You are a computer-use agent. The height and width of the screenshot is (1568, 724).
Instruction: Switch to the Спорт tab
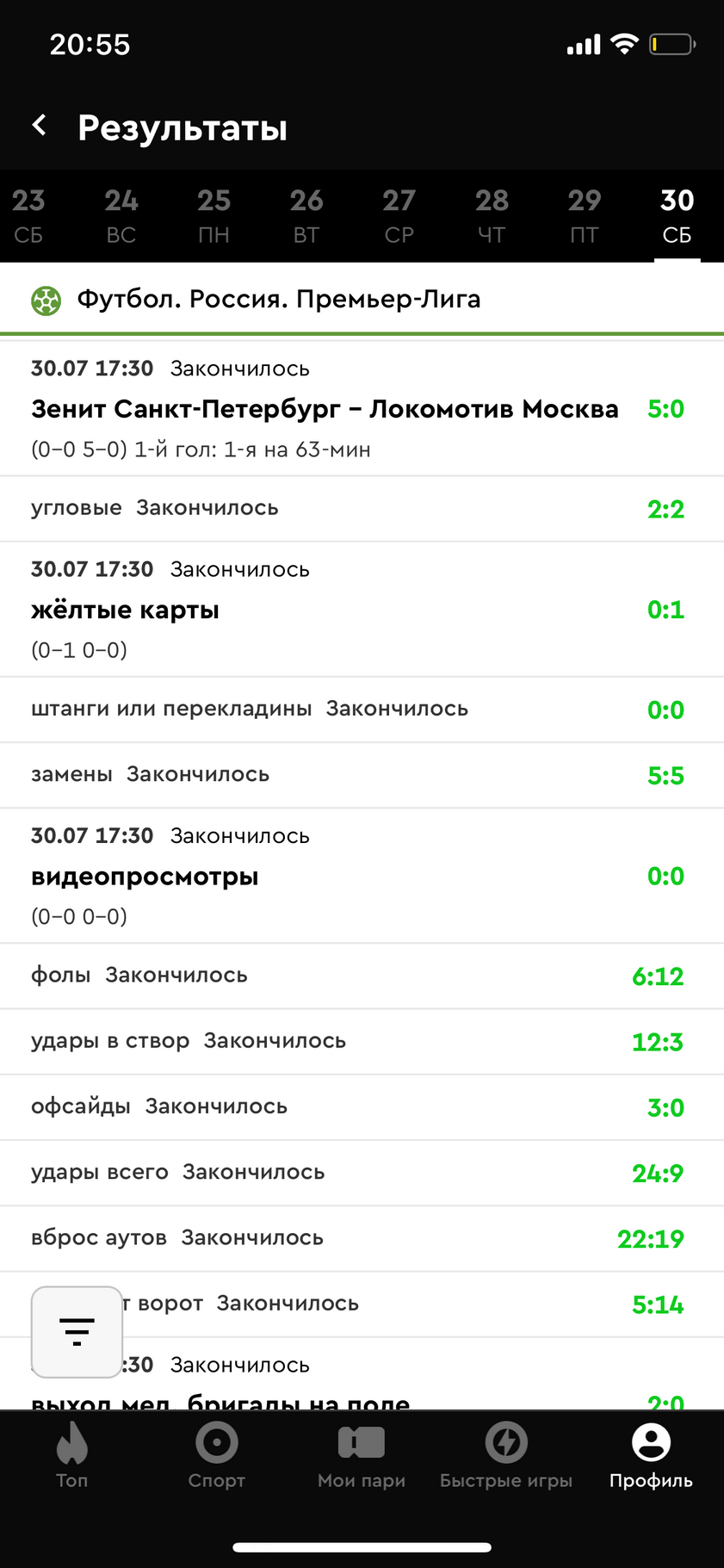[x=217, y=1455]
